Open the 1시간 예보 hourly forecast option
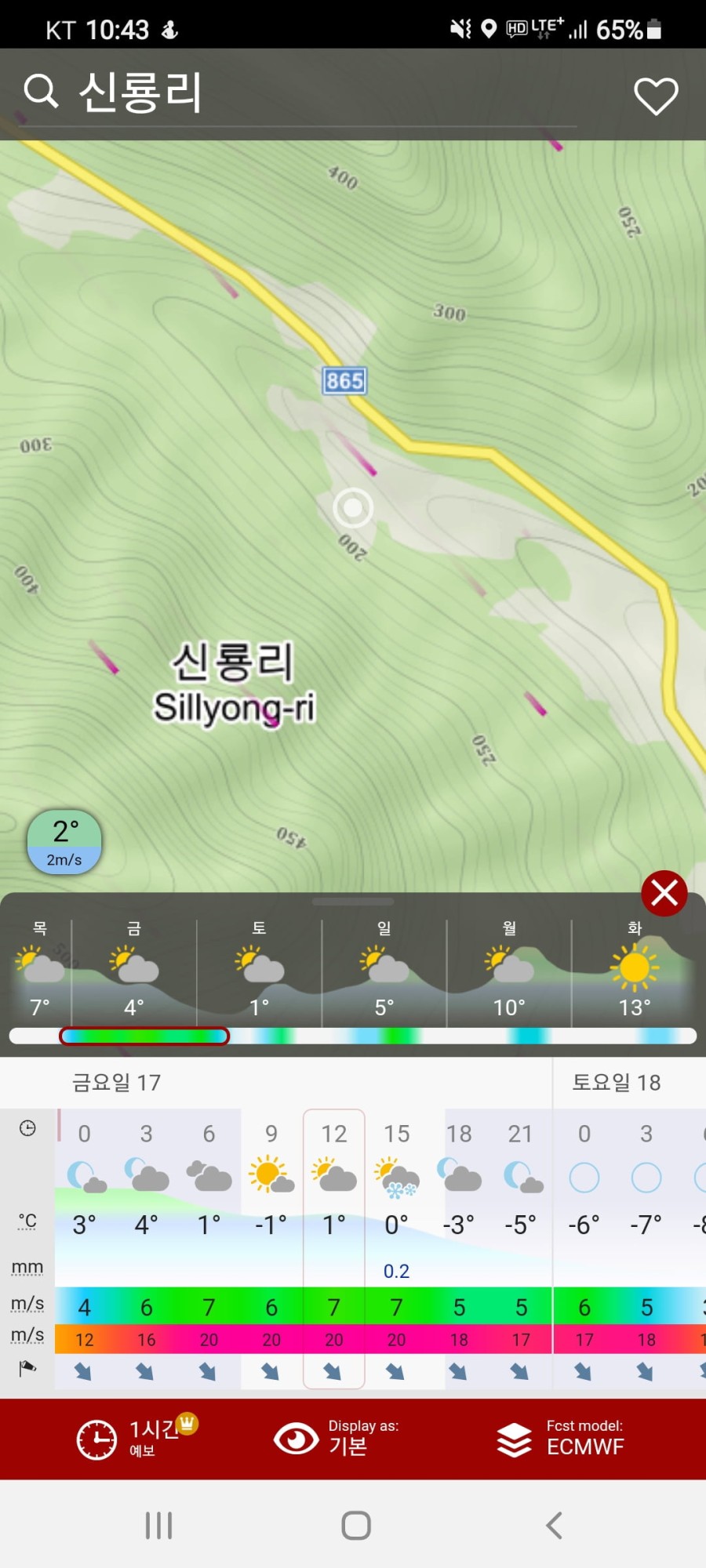Screen dimensions: 706x1568 pos(137,1439)
